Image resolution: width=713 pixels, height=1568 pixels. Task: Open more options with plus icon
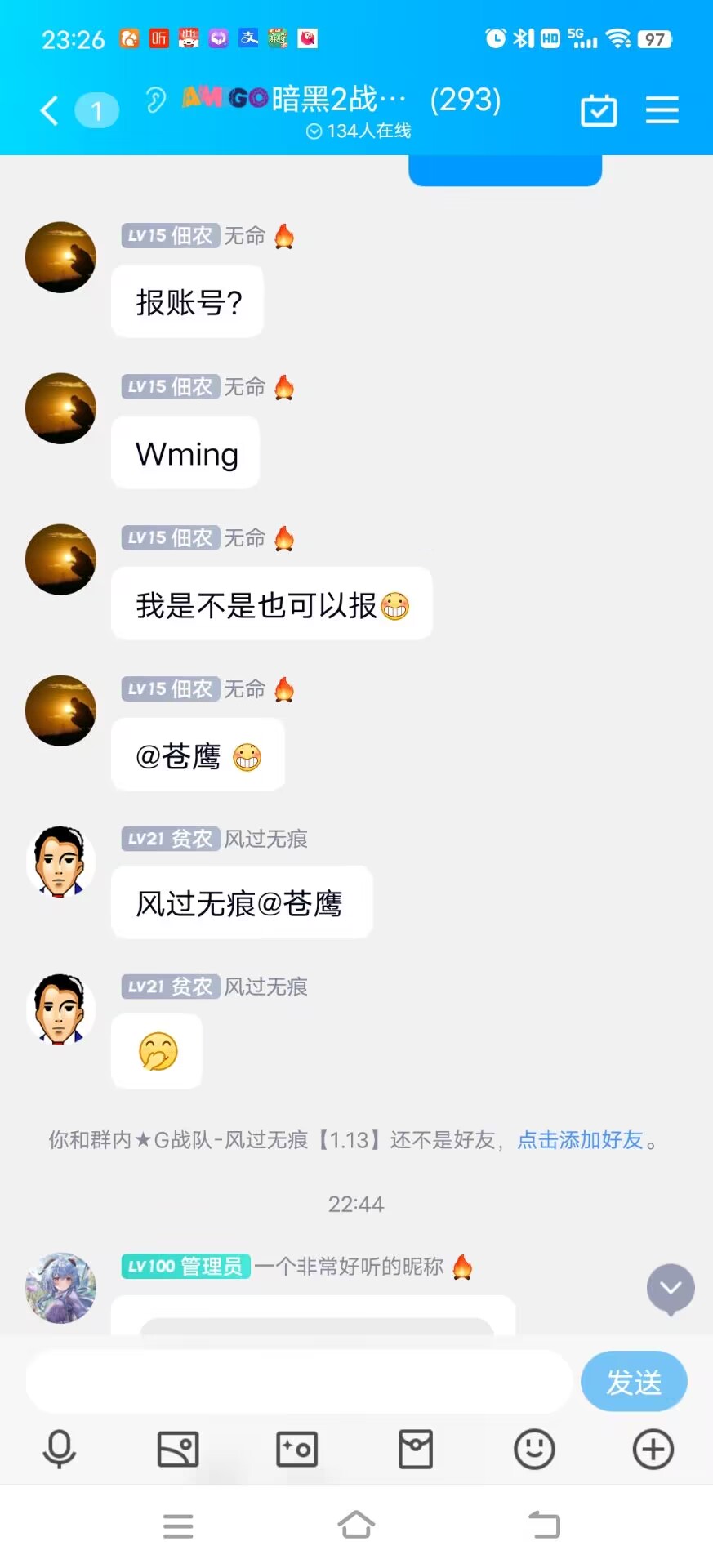point(653,1450)
